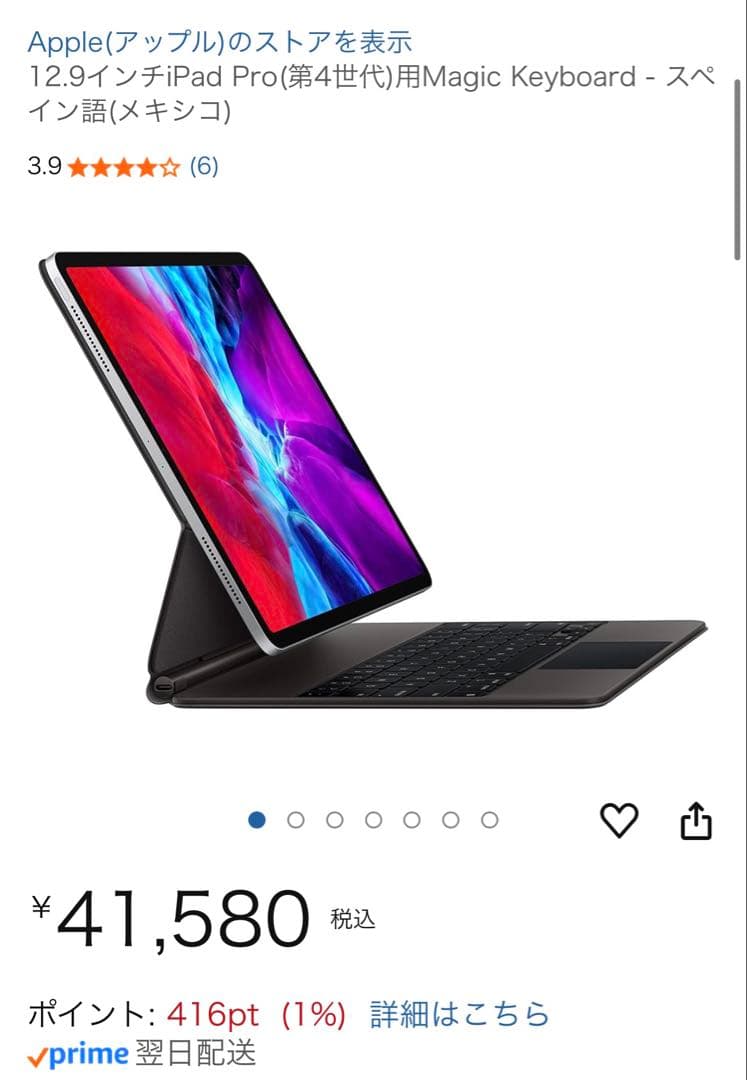
Task: Open the Apple store link
Action: (219, 42)
